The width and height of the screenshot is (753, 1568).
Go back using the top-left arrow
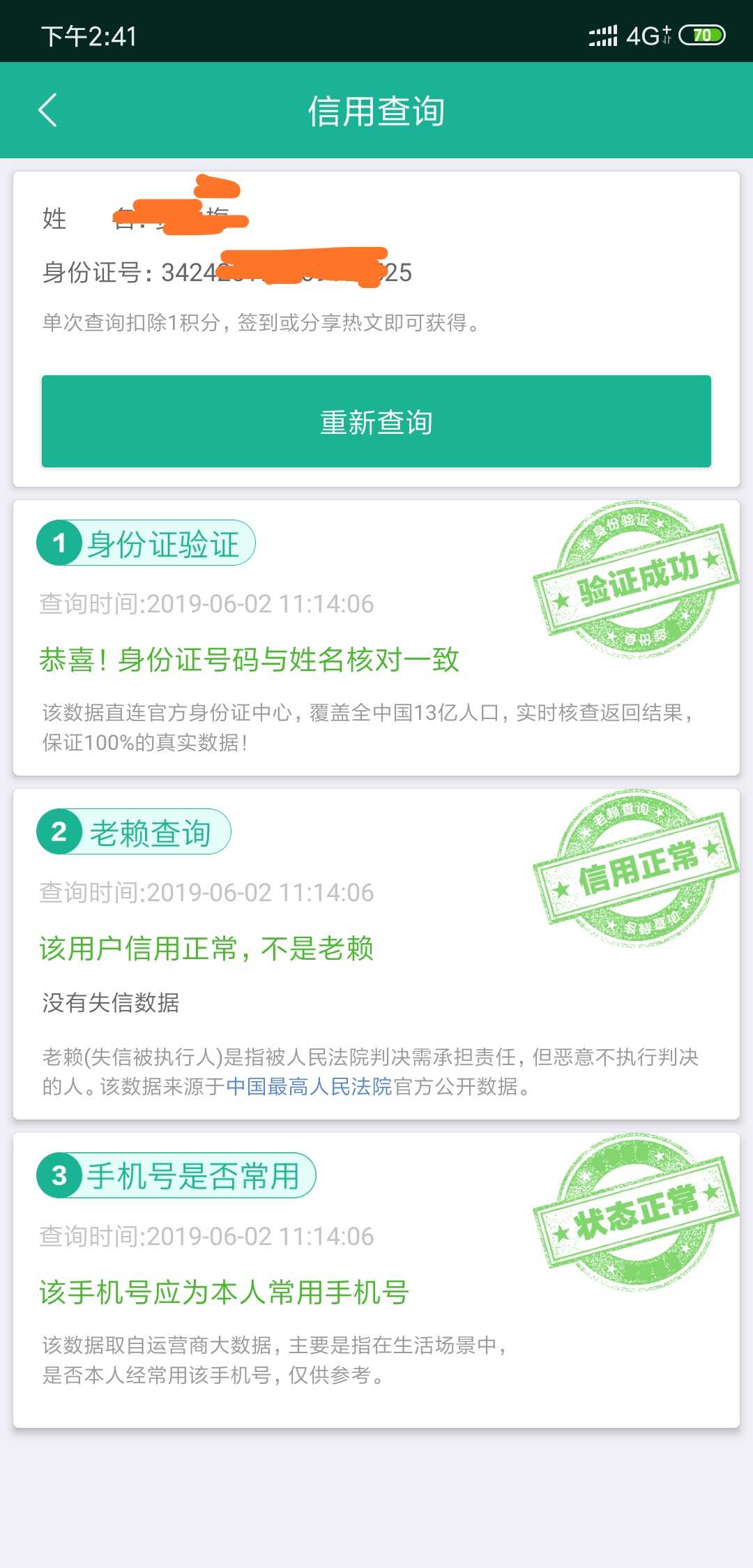47,110
